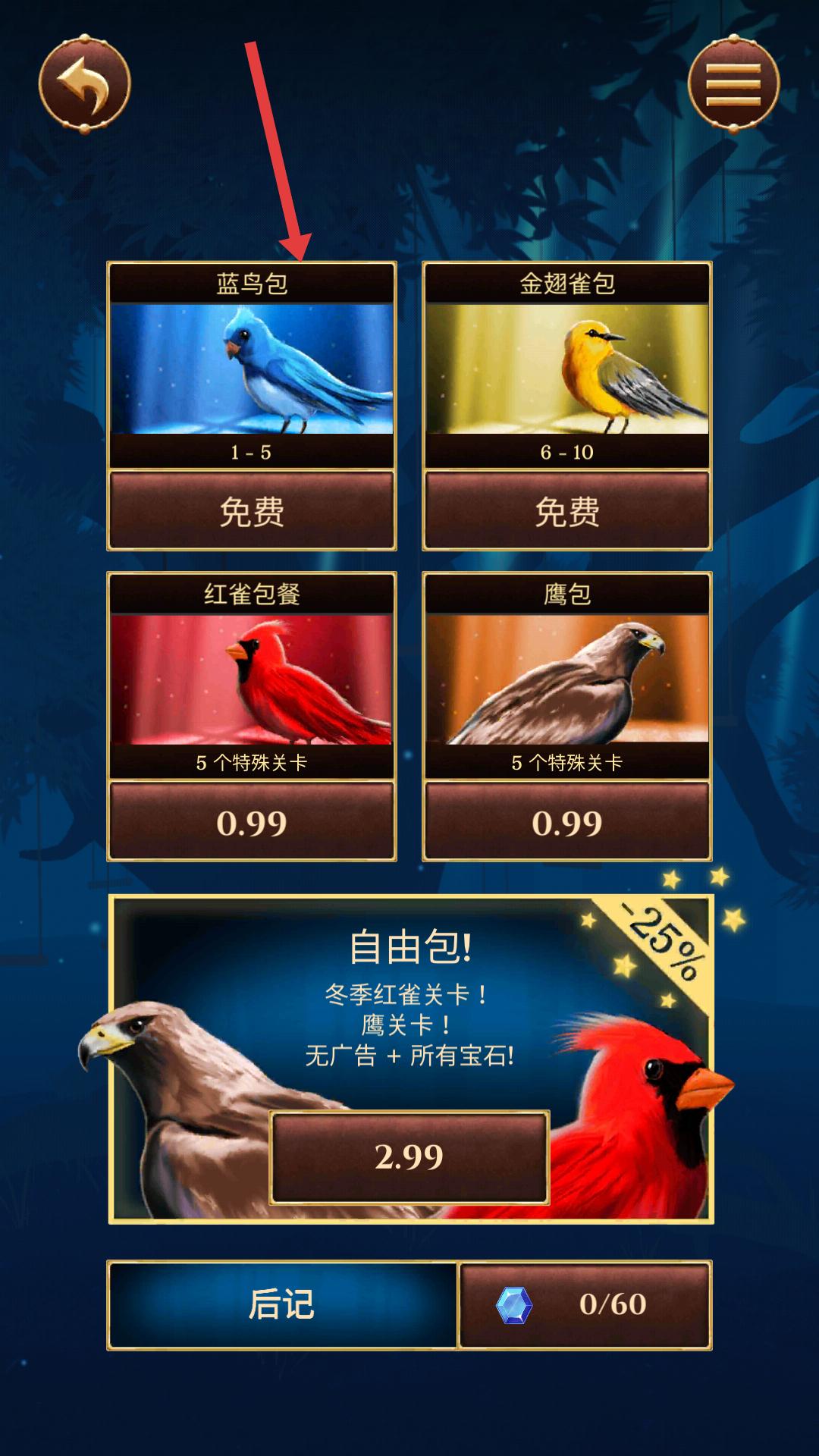Go back using the return arrow
Screen dimensions: 819x1456
tap(84, 84)
